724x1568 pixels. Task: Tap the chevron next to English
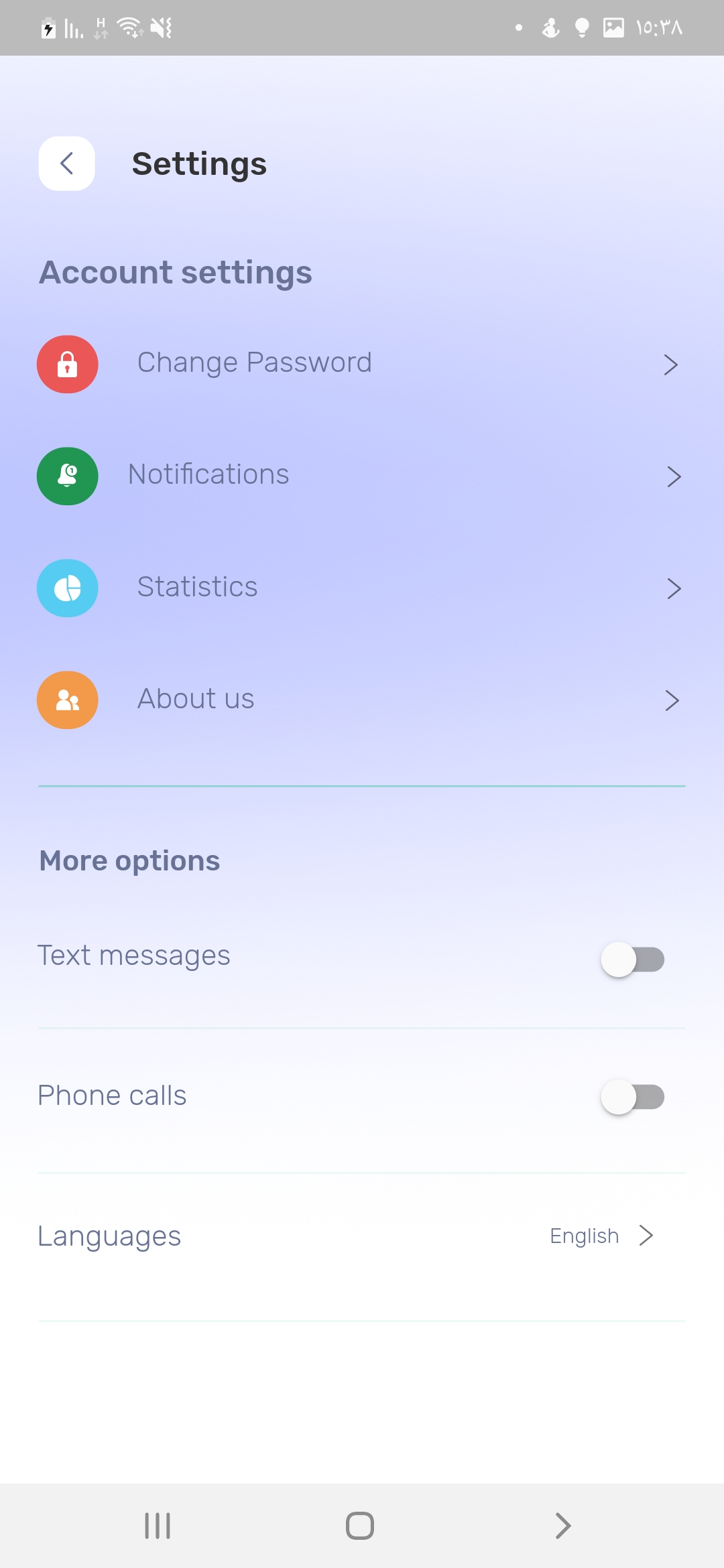click(x=646, y=1235)
